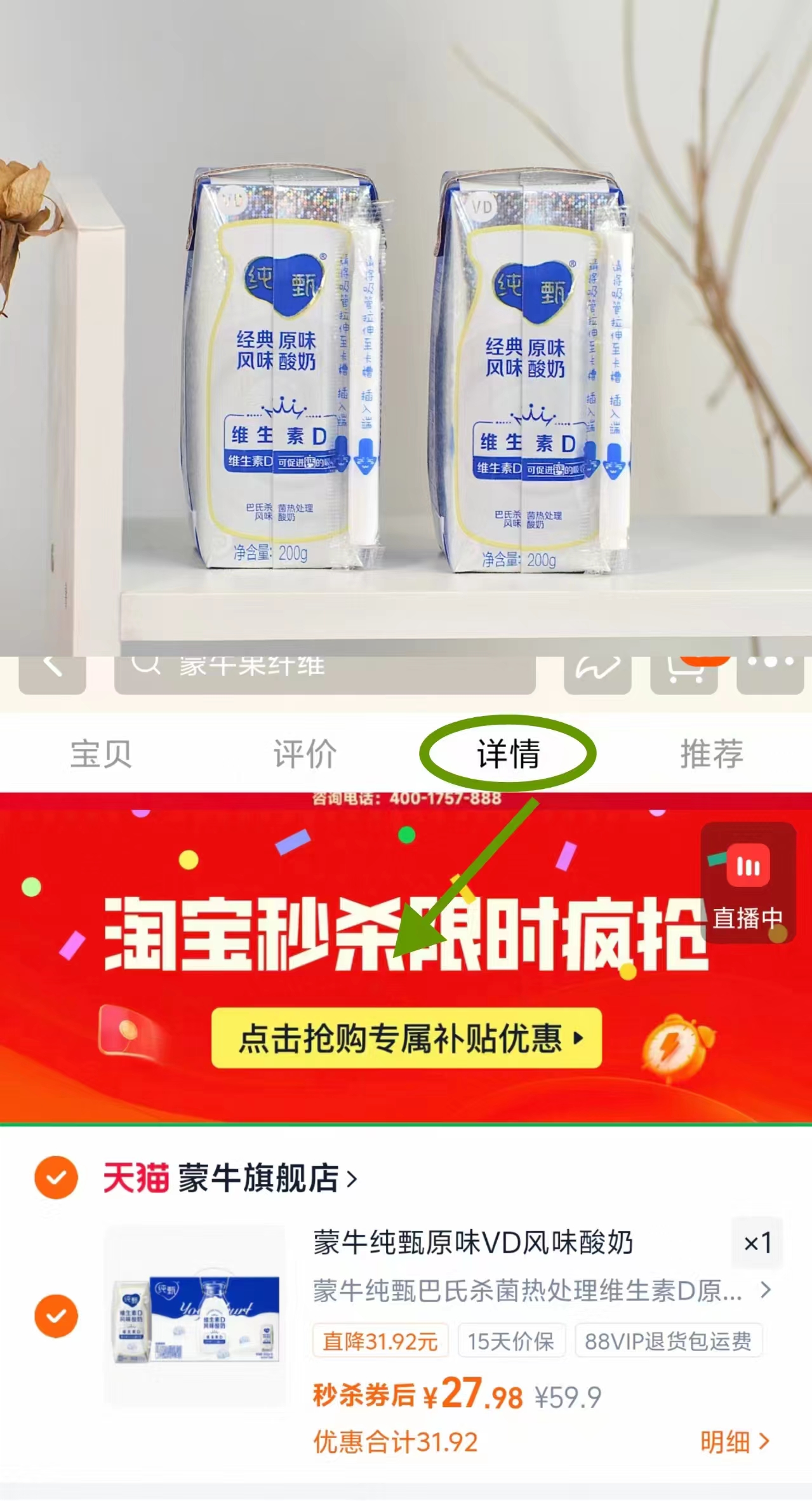812x1501 pixels.
Task: Click the 直降31.92元 discount tag
Action: [380, 1342]
